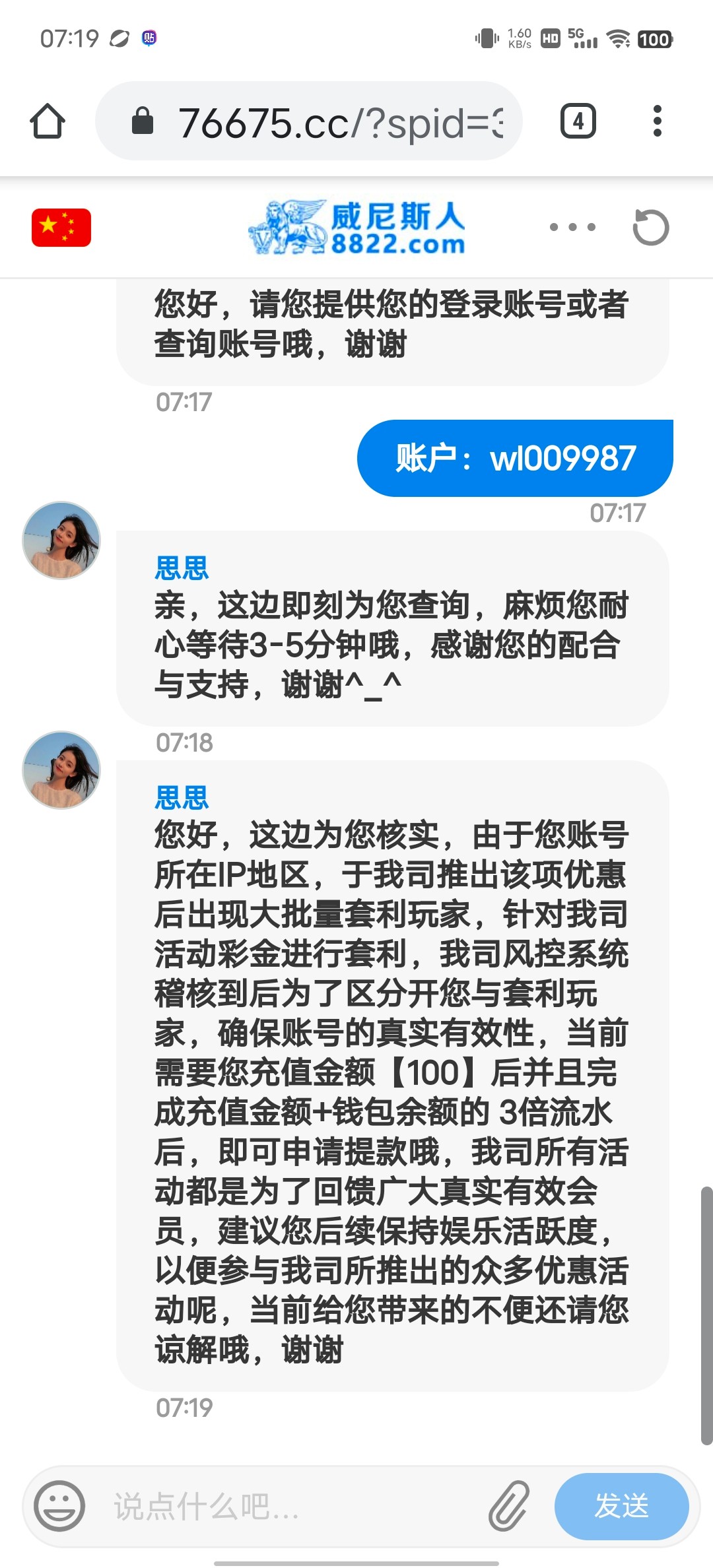Tap the 发送 send button
This screenshot has height=1568, width=713.
621,1506
